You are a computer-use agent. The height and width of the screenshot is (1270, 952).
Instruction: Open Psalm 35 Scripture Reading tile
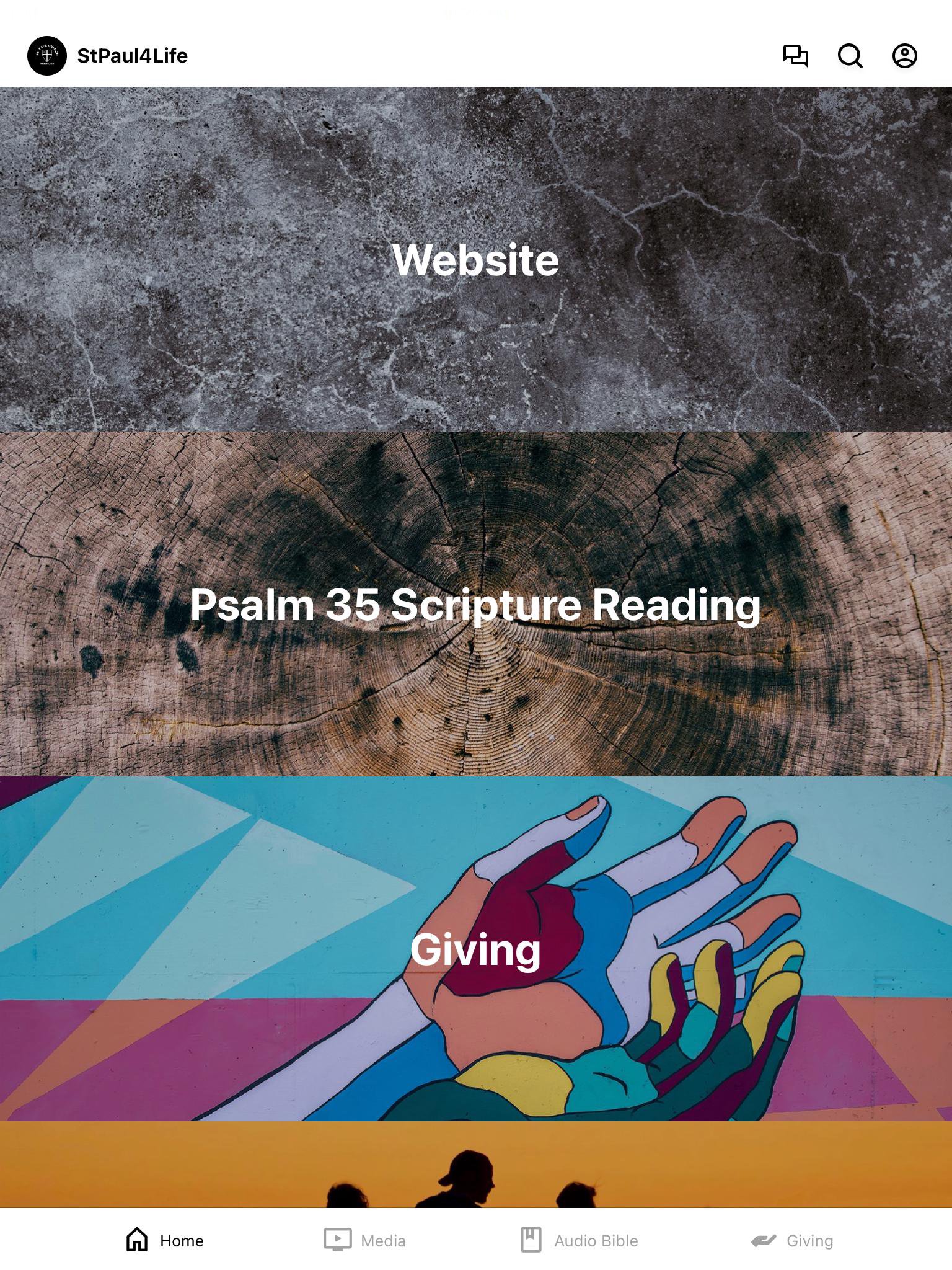coord(476,604)
